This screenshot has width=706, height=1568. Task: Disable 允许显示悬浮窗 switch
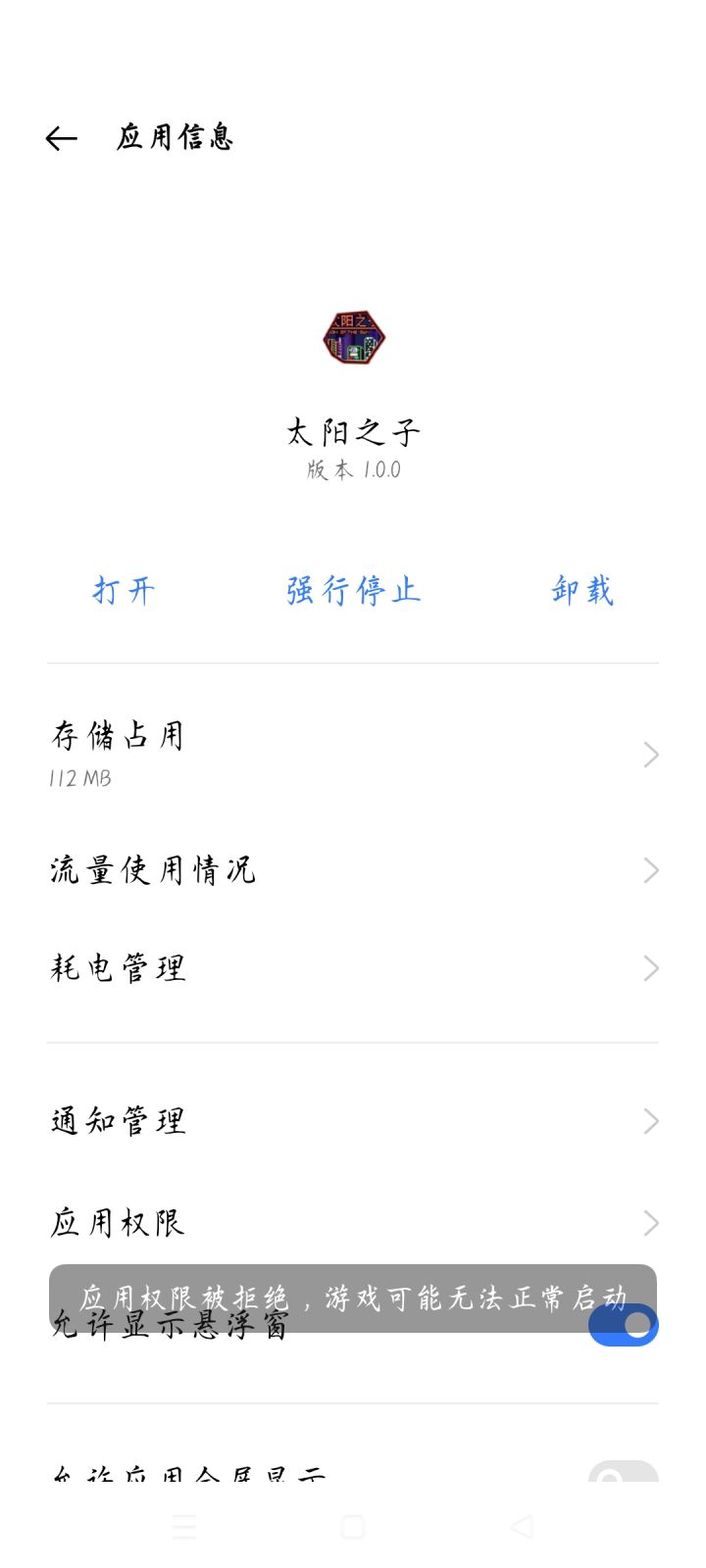coord(624,1326)
